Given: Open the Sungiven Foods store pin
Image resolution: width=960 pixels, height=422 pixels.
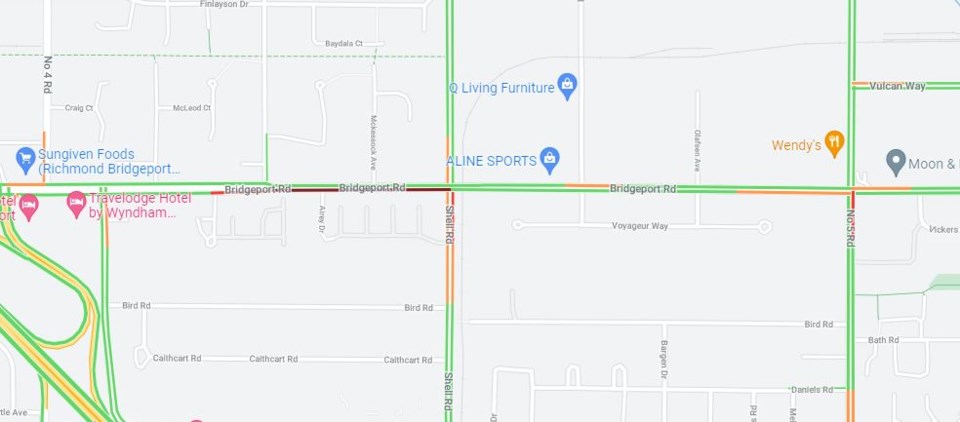Looking at the screenshot, I should 25,158.
